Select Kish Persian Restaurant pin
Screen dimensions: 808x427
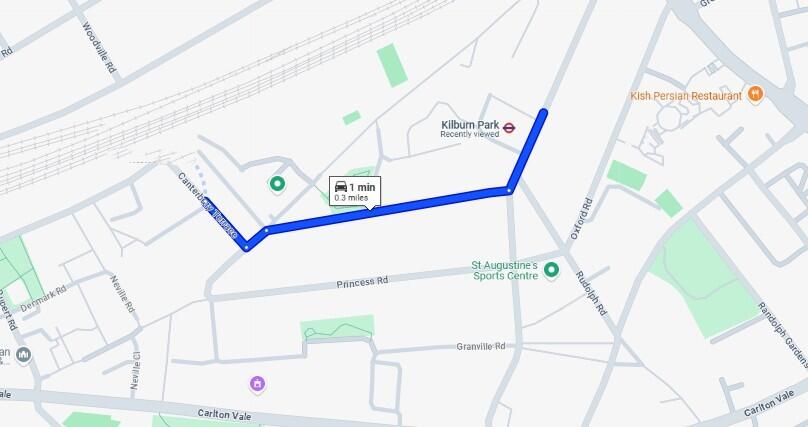point(755,95)
